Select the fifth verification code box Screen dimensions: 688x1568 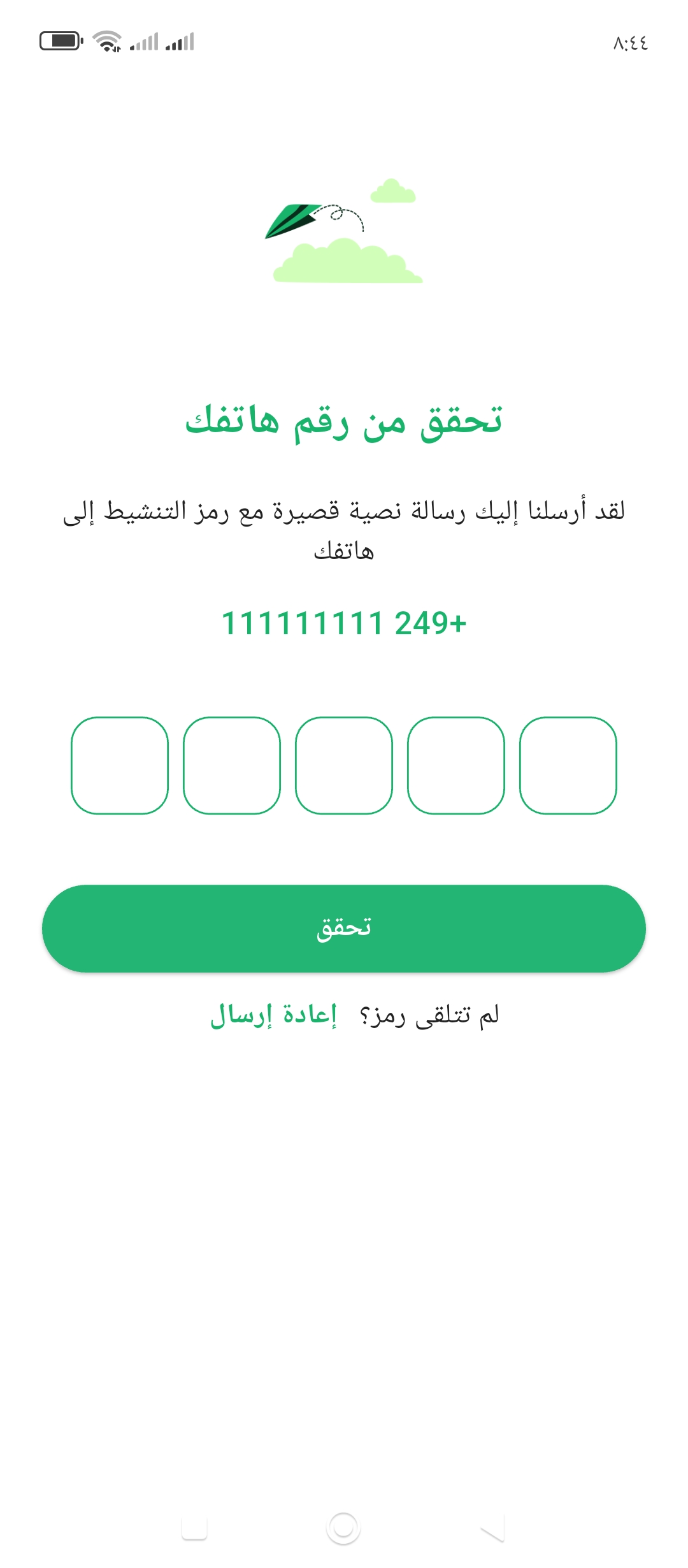coord(120,765)
